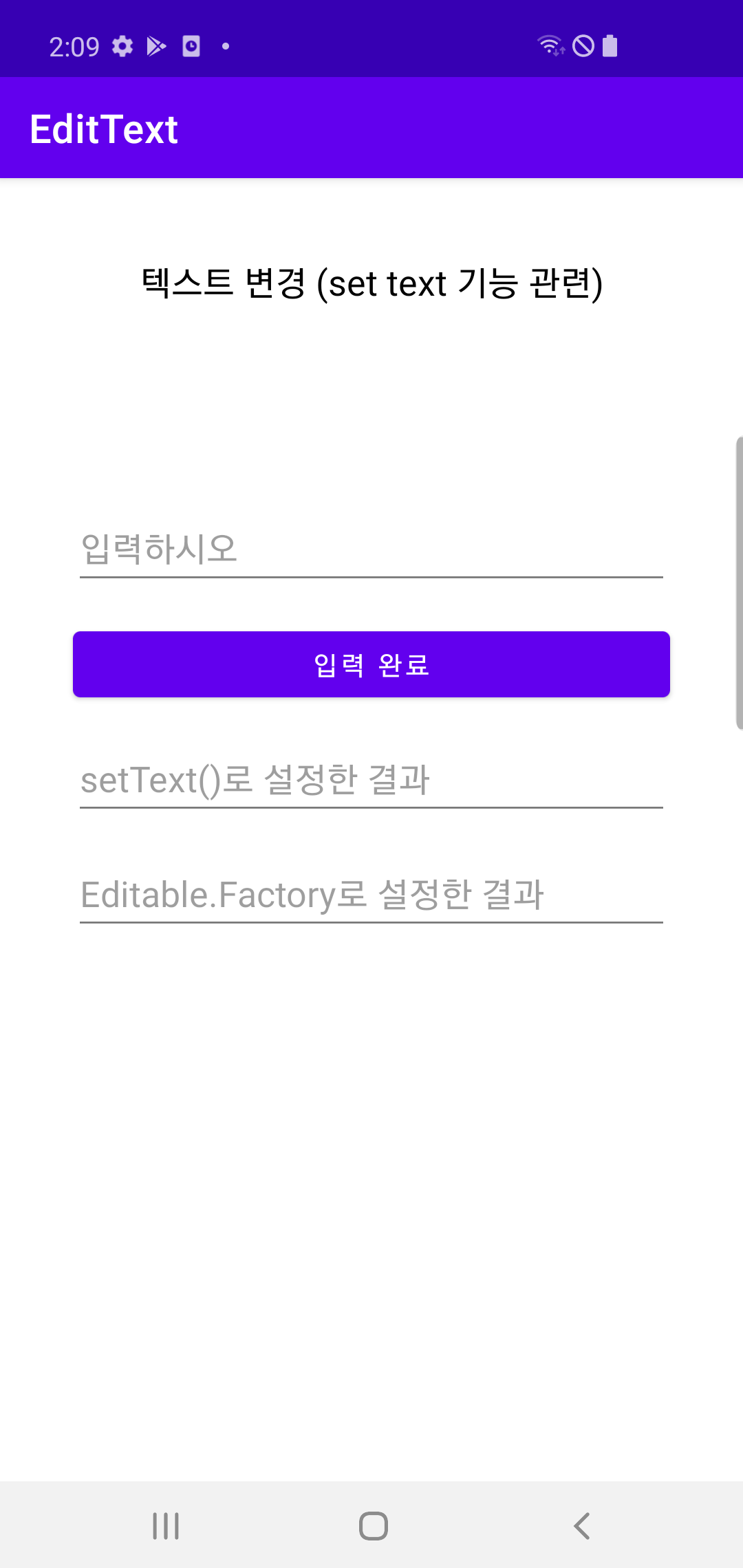Focus the 입력하시오 text field

click(371, 549)
